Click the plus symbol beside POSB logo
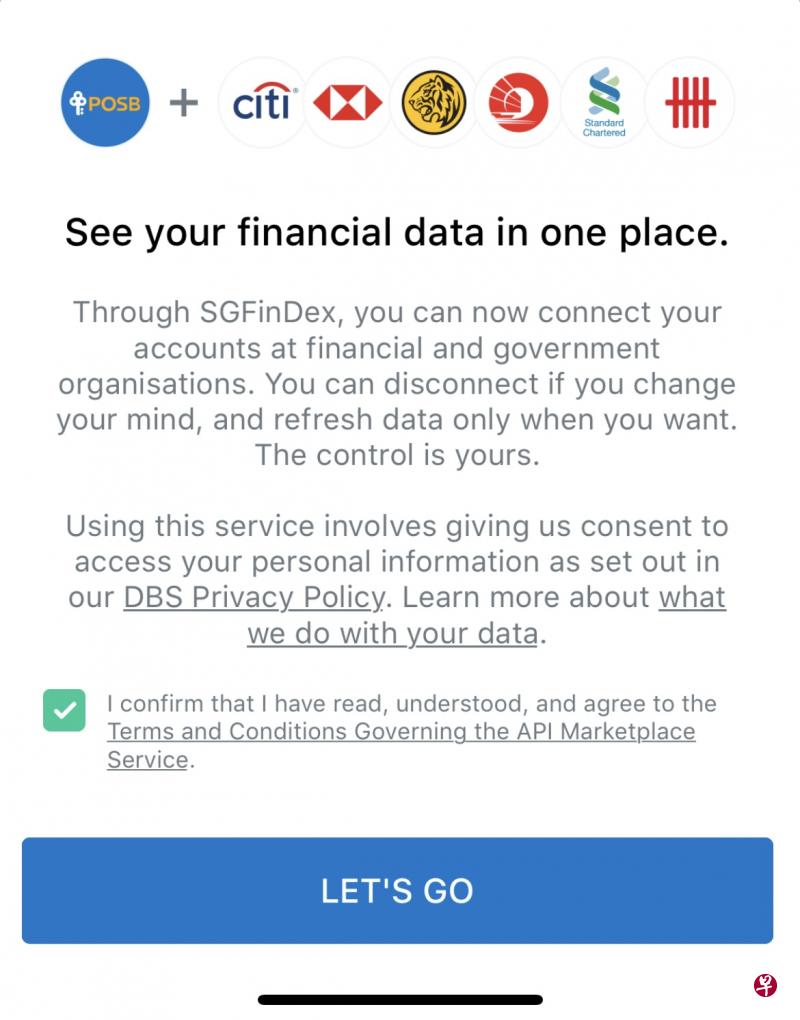The width and height of the screenshot is (800, 1020). click(183, 103)
